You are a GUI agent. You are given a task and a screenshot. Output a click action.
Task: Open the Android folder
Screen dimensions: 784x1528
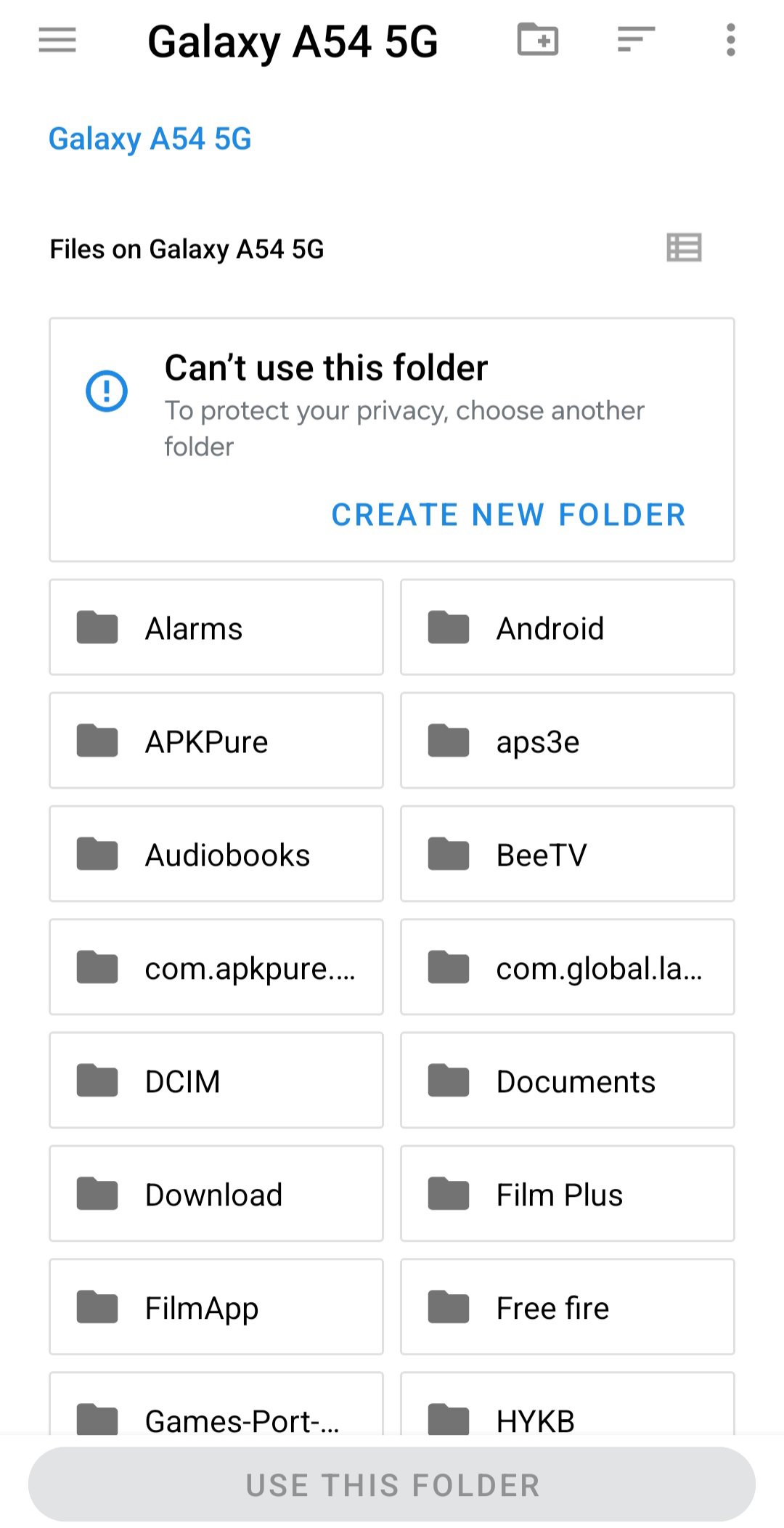pos(568,627)
